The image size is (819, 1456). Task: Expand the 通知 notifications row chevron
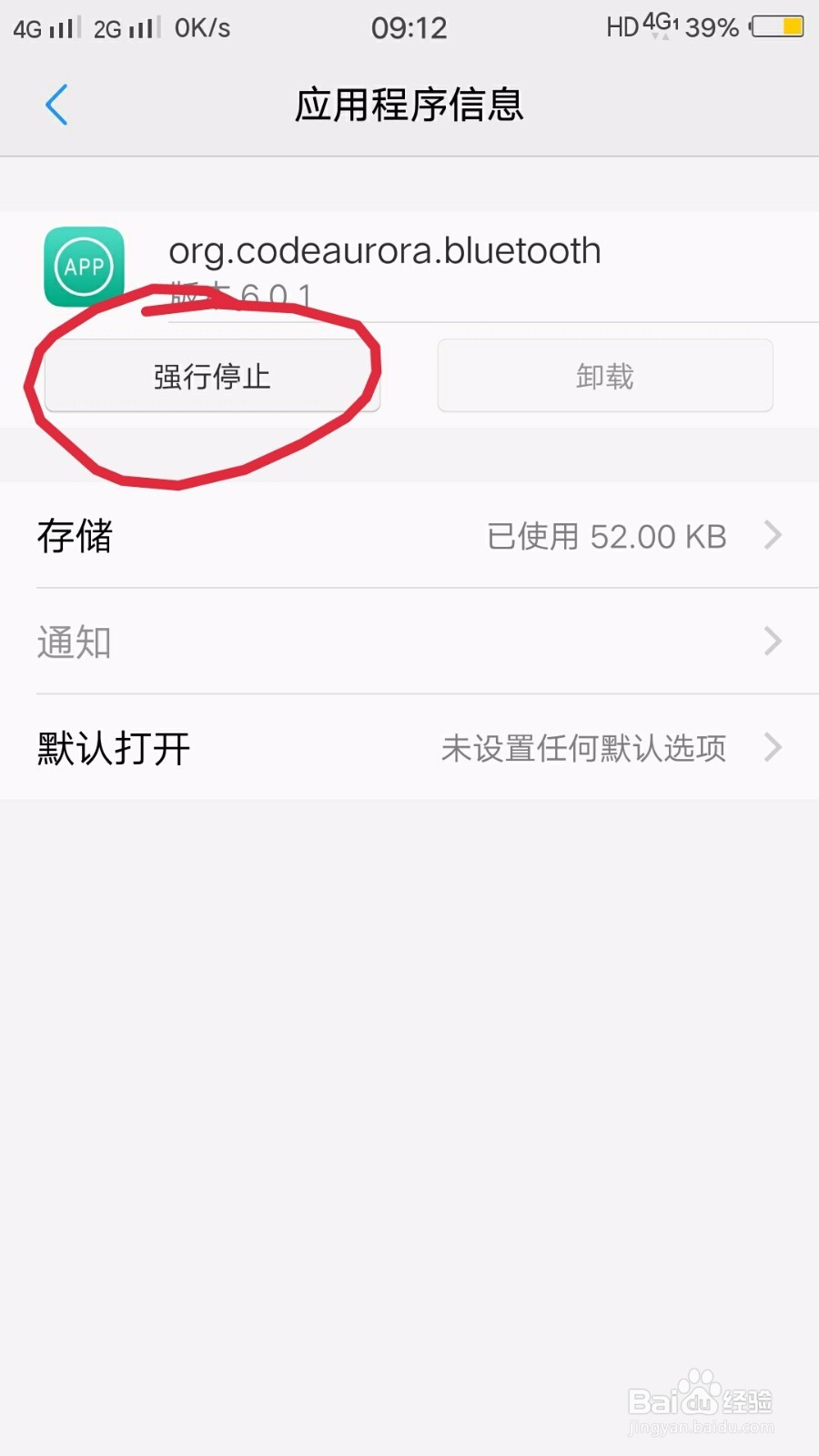pos(773,642)
